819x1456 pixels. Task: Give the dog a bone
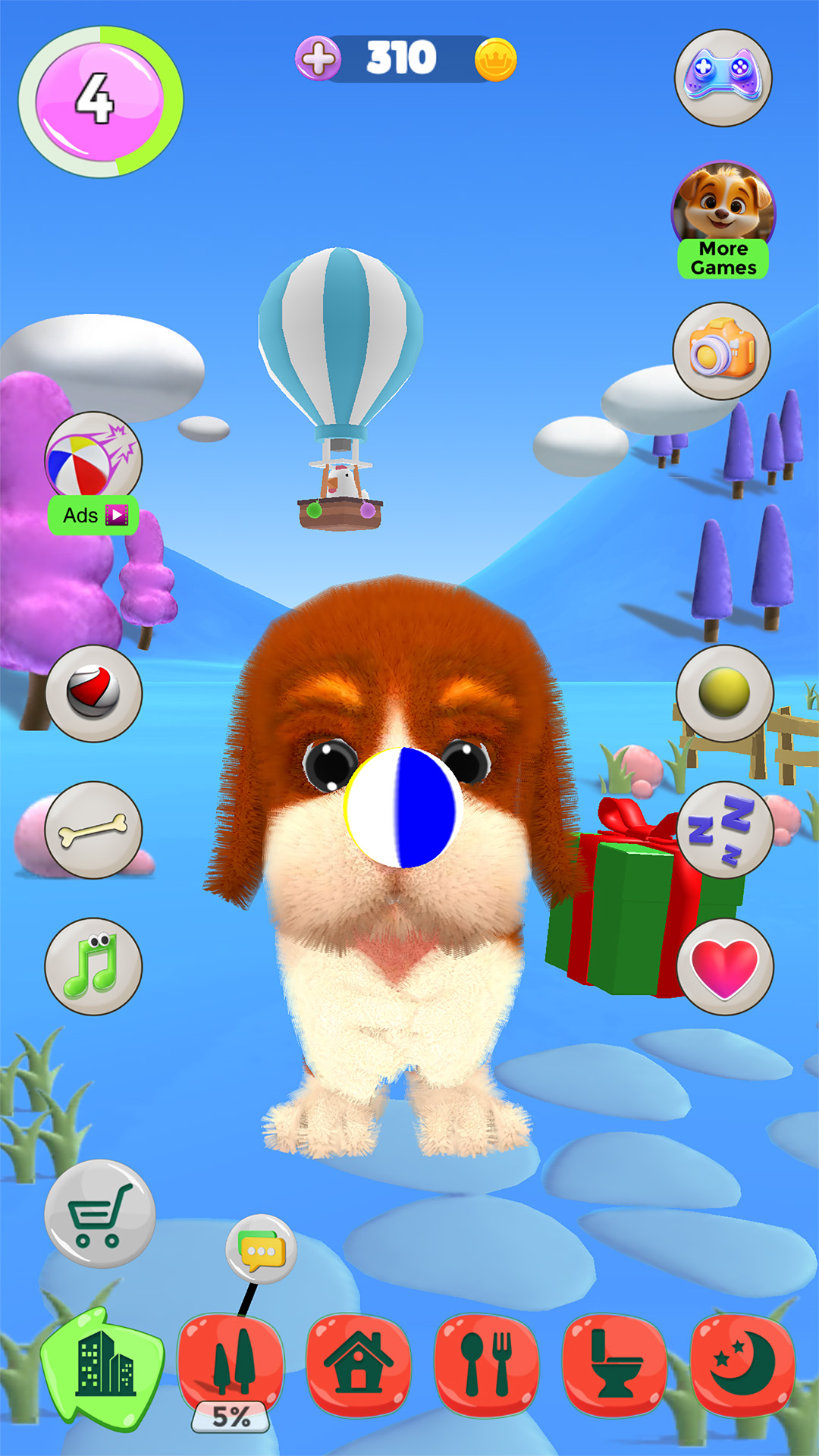pyautogui.click(x=94, y=830)
